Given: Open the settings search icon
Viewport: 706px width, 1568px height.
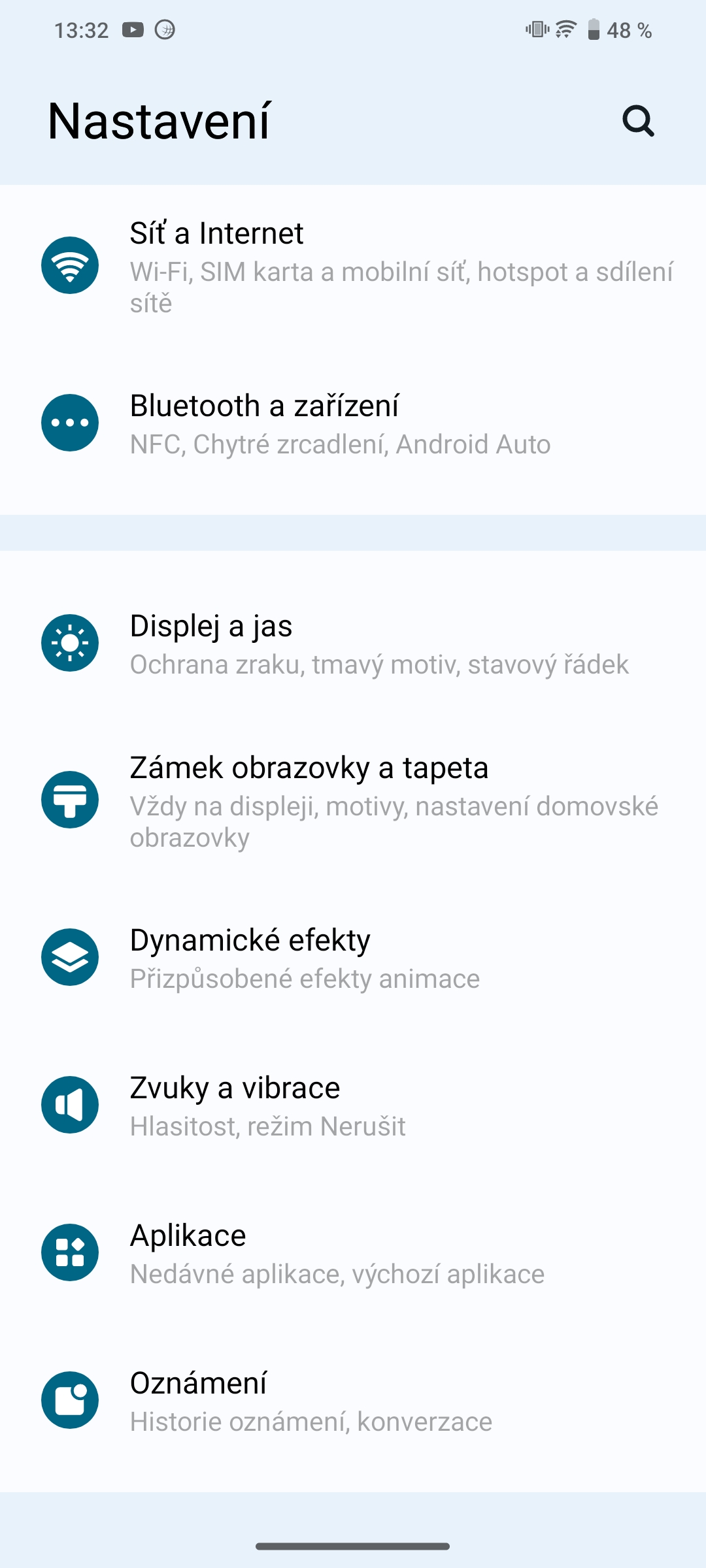Looking at the screenshot, I should (x=638, y=121).
